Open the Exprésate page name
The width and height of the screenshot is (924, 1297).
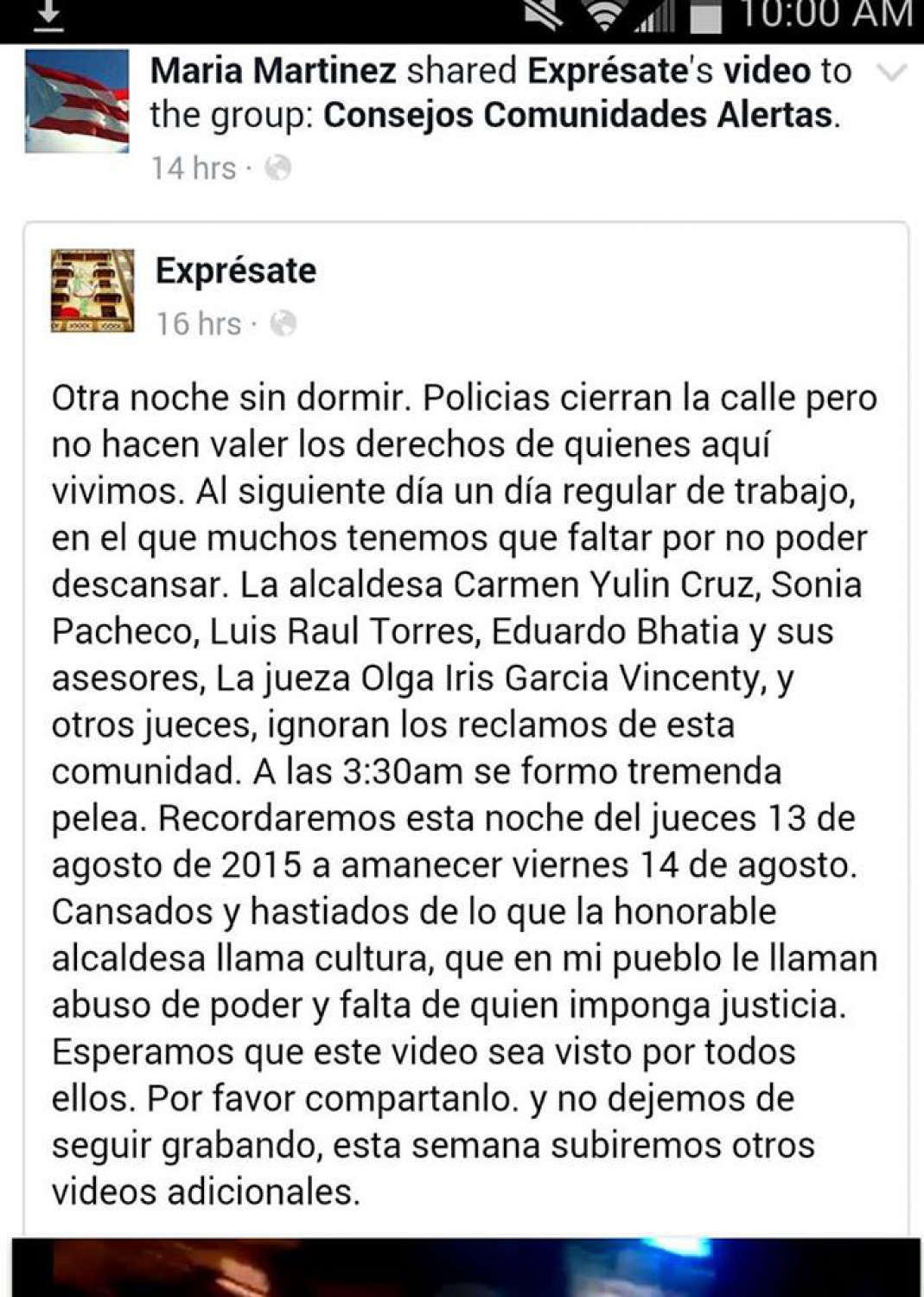(236, 272)
